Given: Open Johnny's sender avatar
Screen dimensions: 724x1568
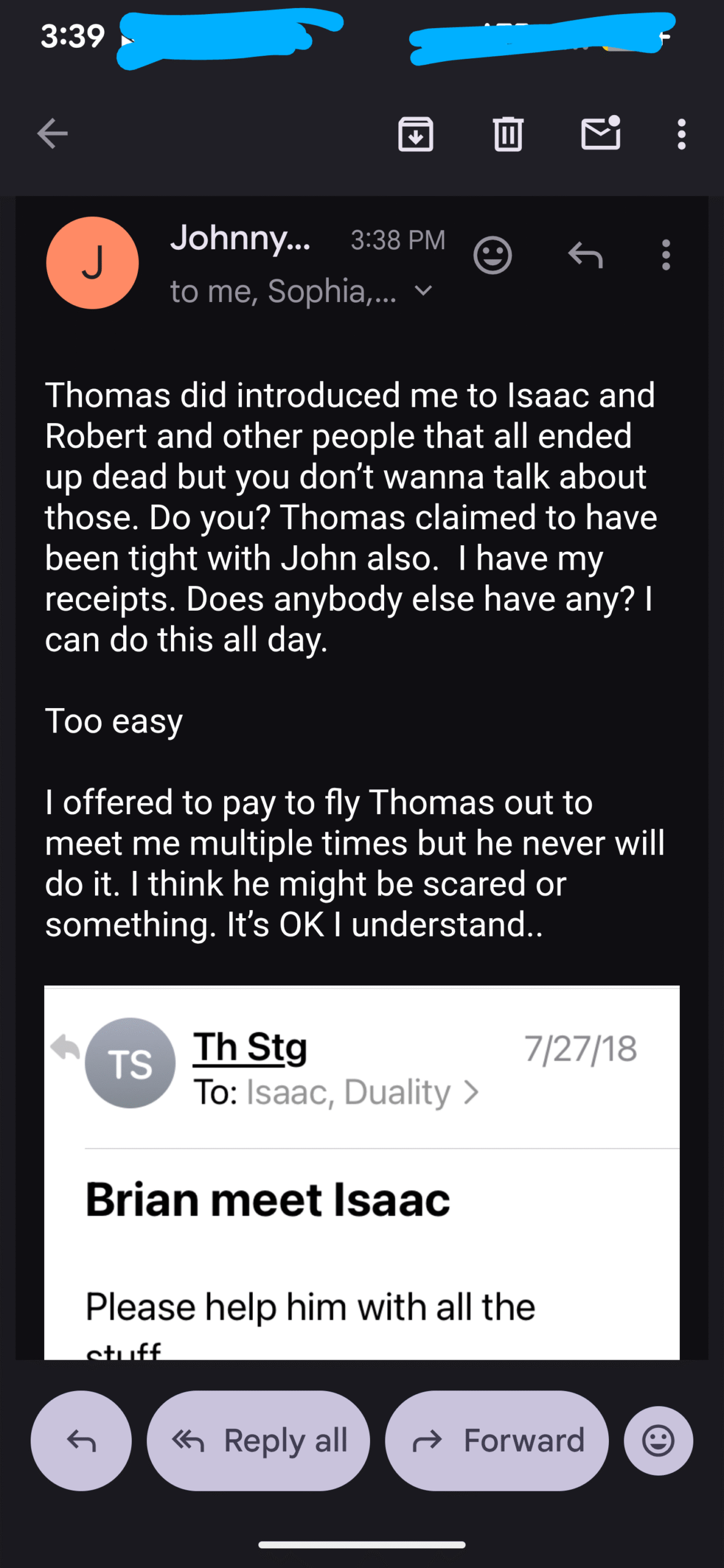Looking at the screenshot, I should click(92, 263).
